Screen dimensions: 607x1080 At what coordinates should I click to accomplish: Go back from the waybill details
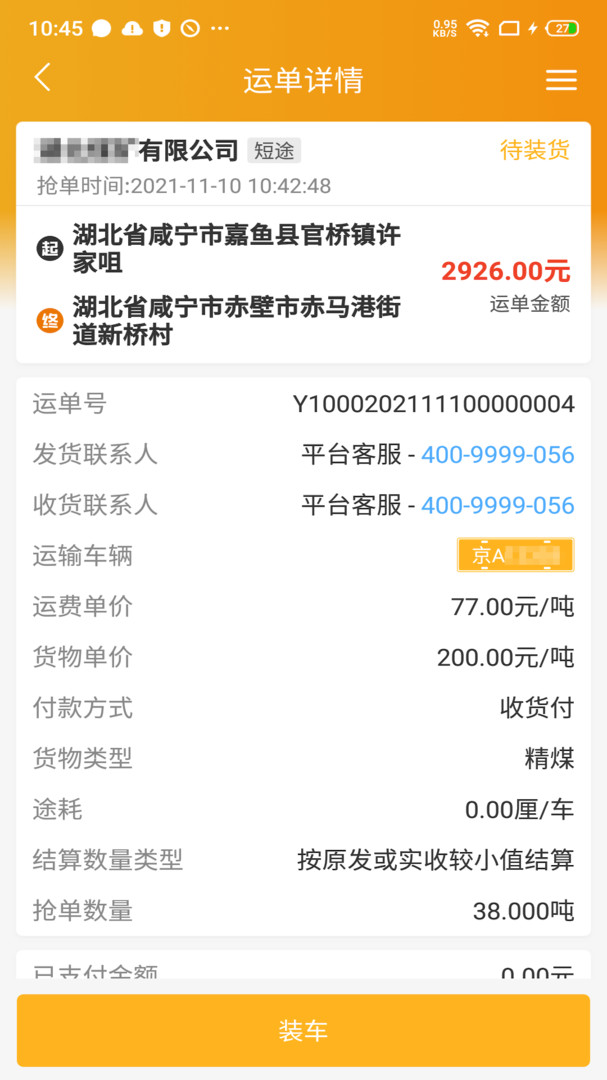[42, 78]
